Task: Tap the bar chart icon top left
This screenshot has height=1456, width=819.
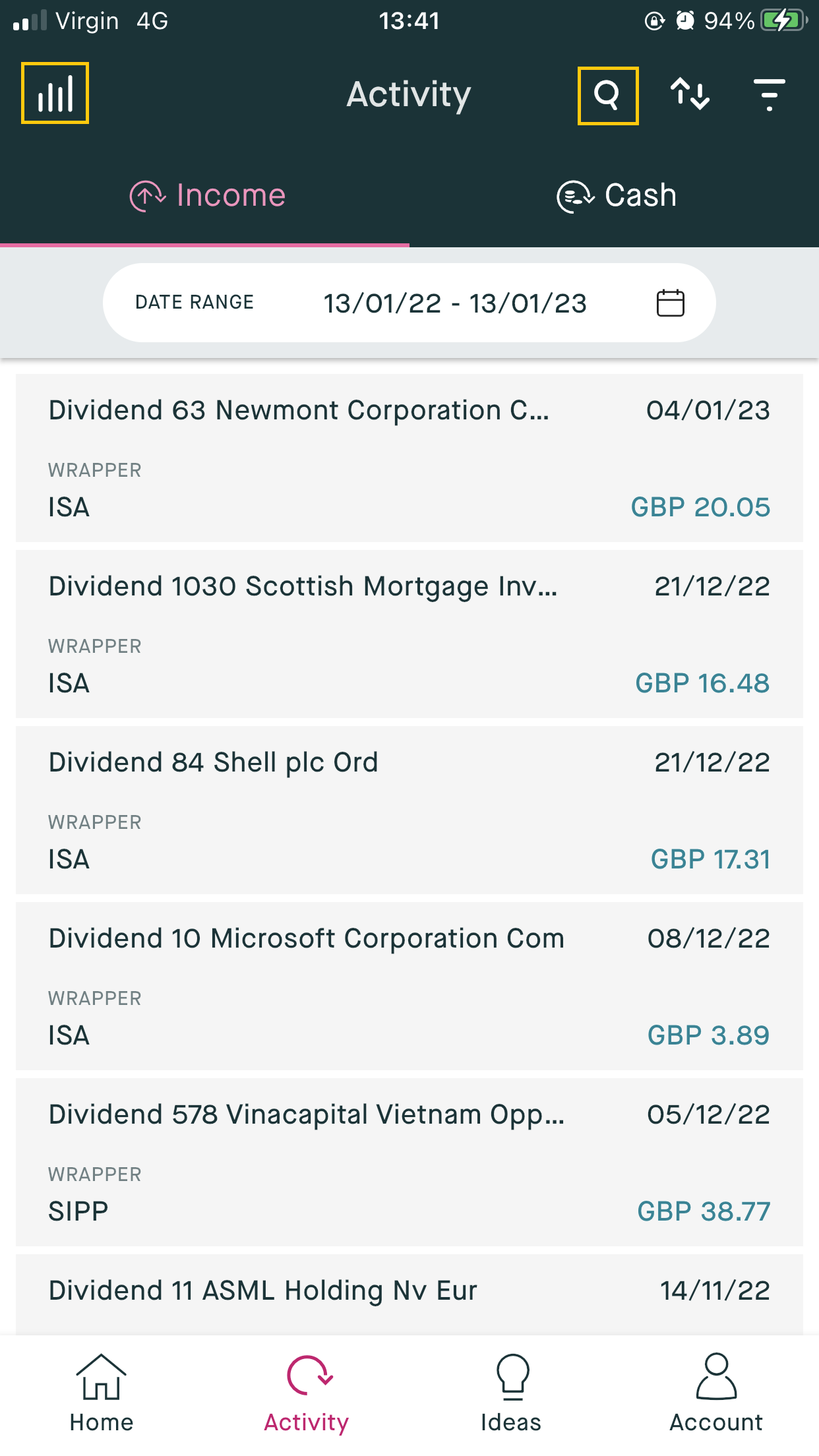Action: [x=55, y=94]
